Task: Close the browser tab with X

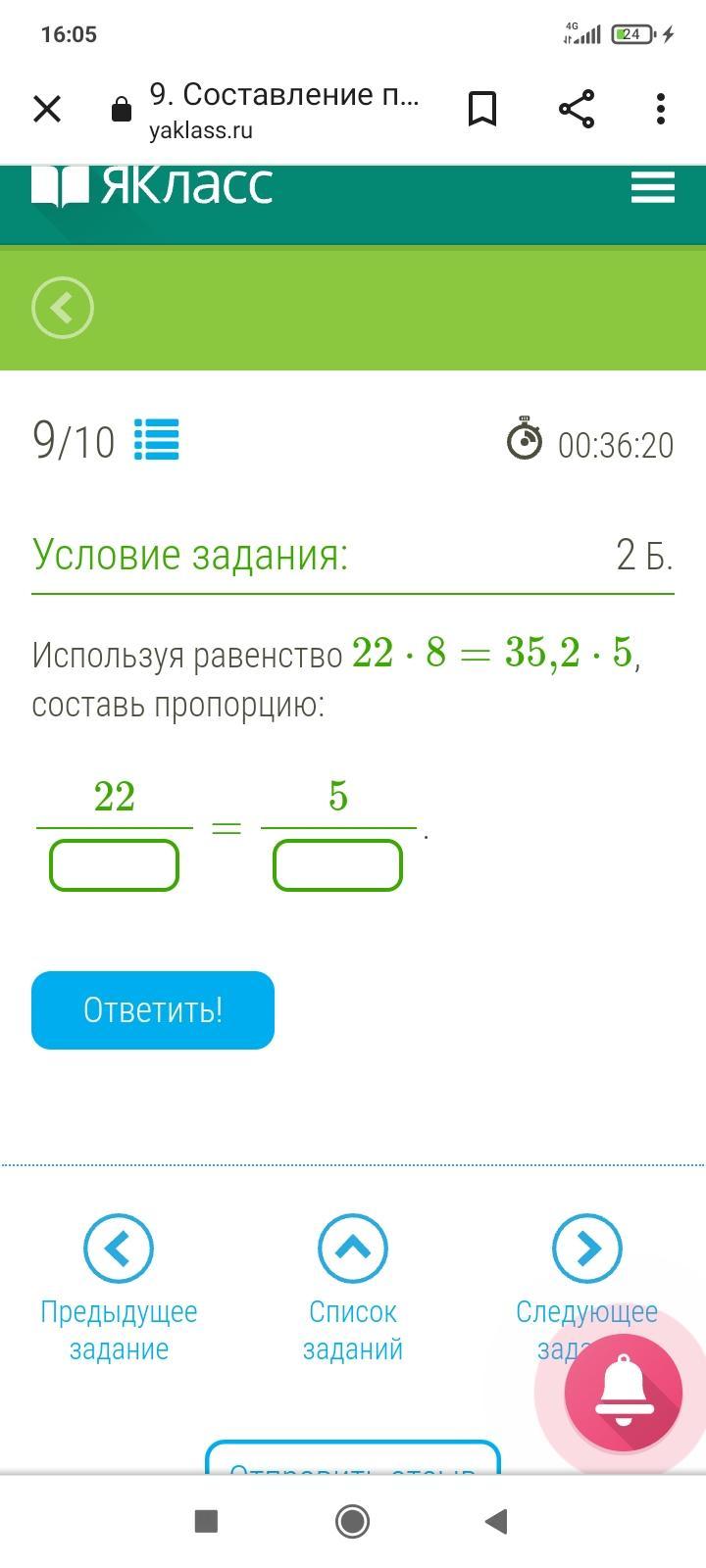Action: [x=47, y=109]
